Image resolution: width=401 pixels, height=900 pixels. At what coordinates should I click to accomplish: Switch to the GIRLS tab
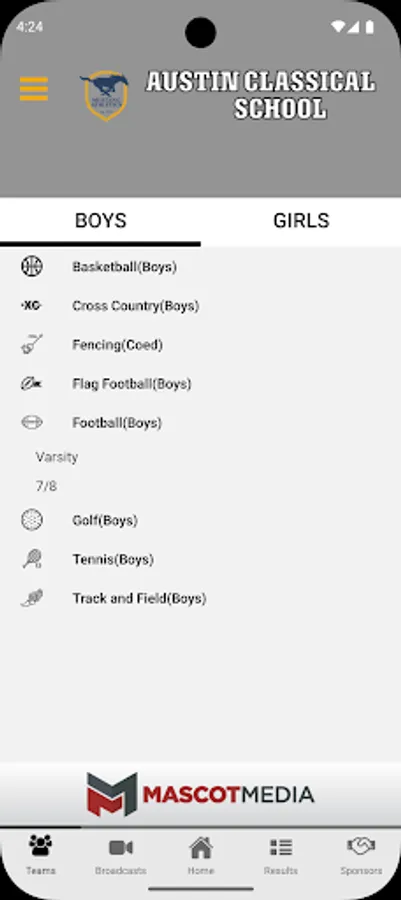click(x=301, y=221)
